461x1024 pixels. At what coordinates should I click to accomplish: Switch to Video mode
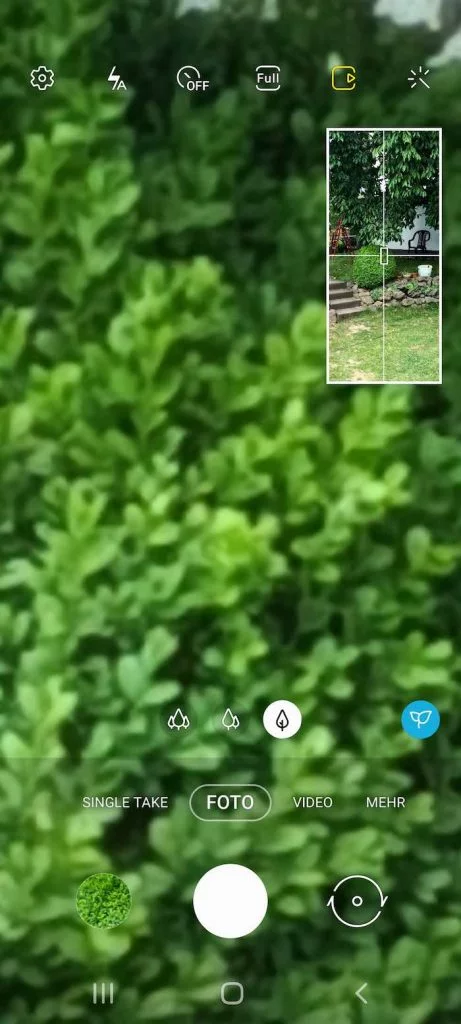313,803
